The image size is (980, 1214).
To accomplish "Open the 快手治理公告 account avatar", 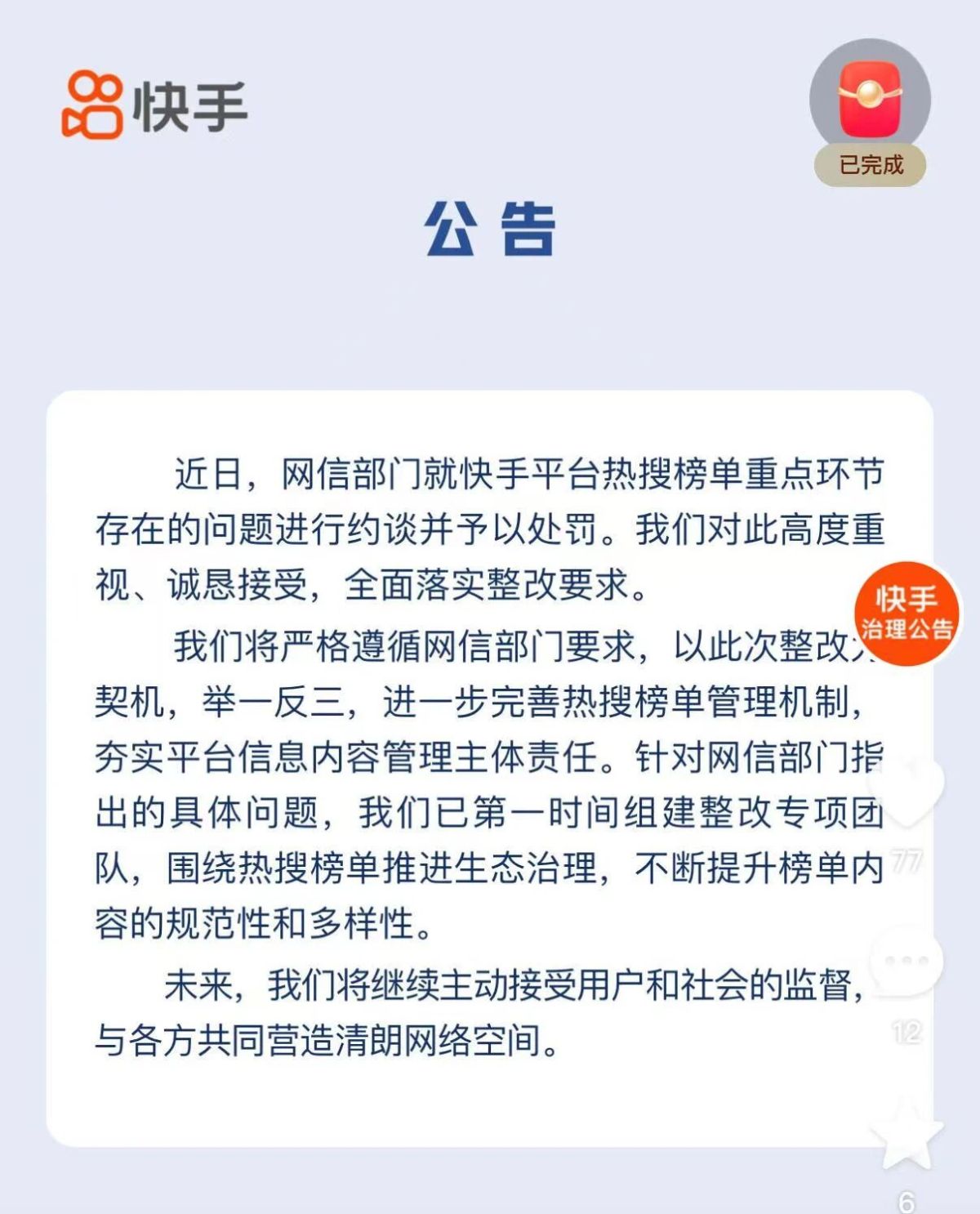I will pos(906,614).
